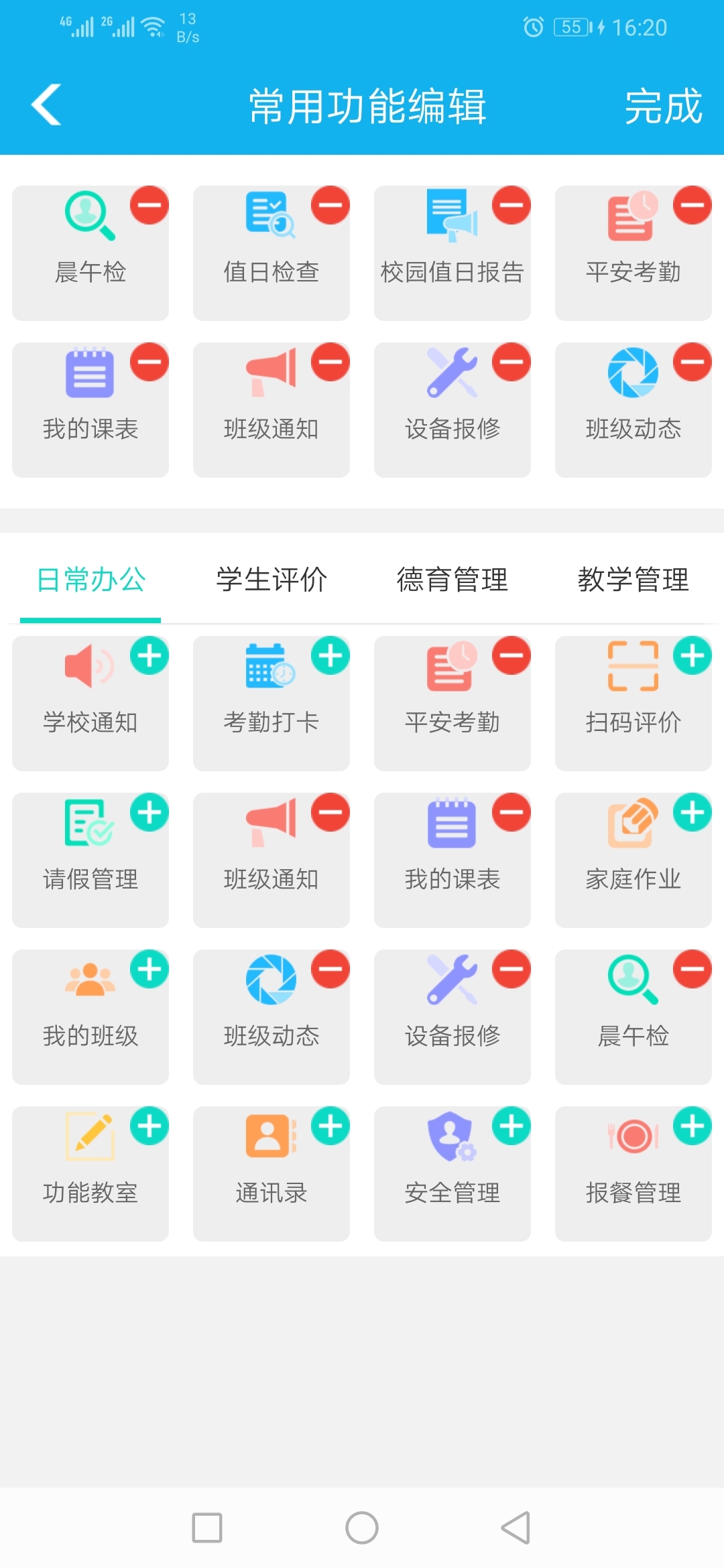
Task: Tap the back arrow in the header
Action: click(45, 106)
